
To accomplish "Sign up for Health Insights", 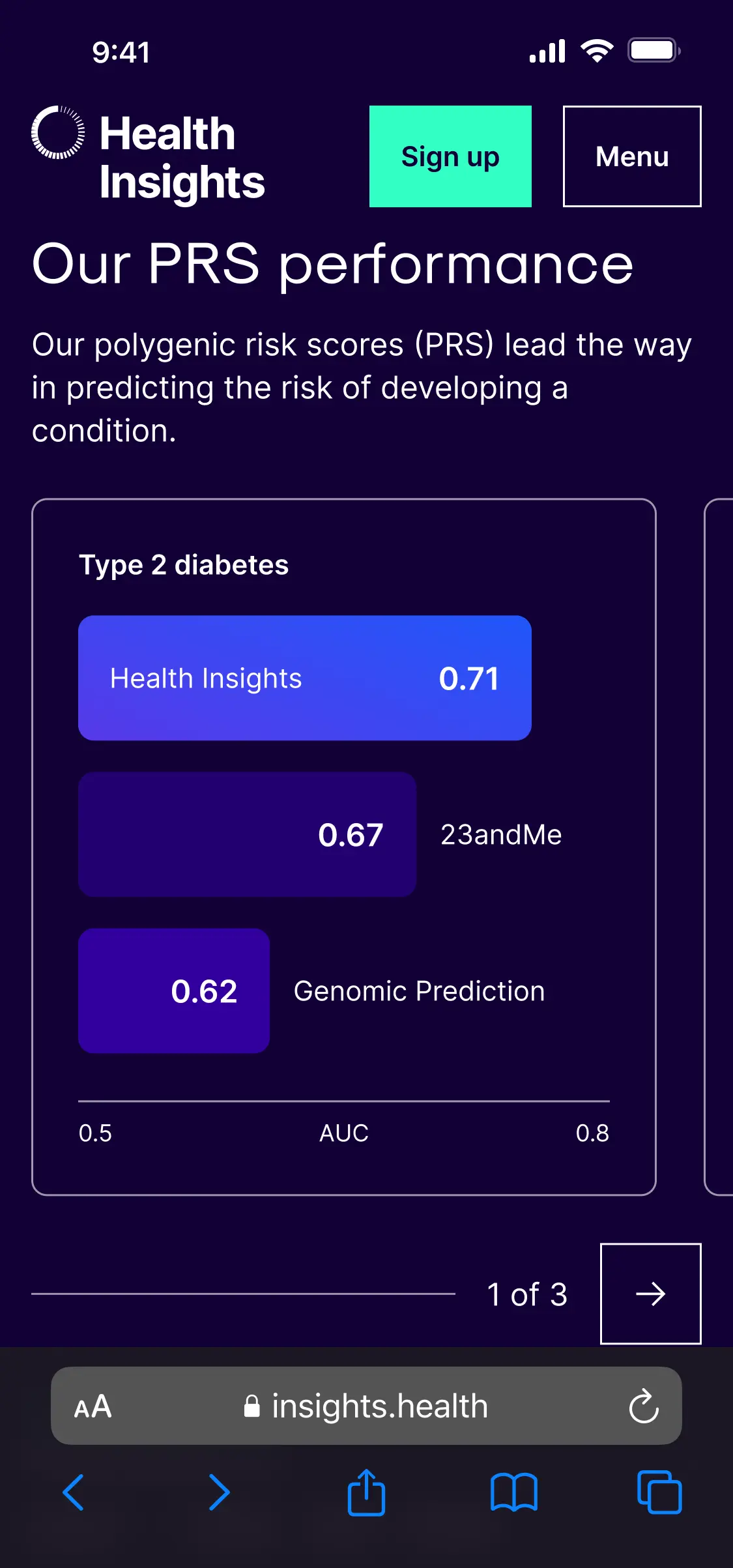I will [450, 156].
